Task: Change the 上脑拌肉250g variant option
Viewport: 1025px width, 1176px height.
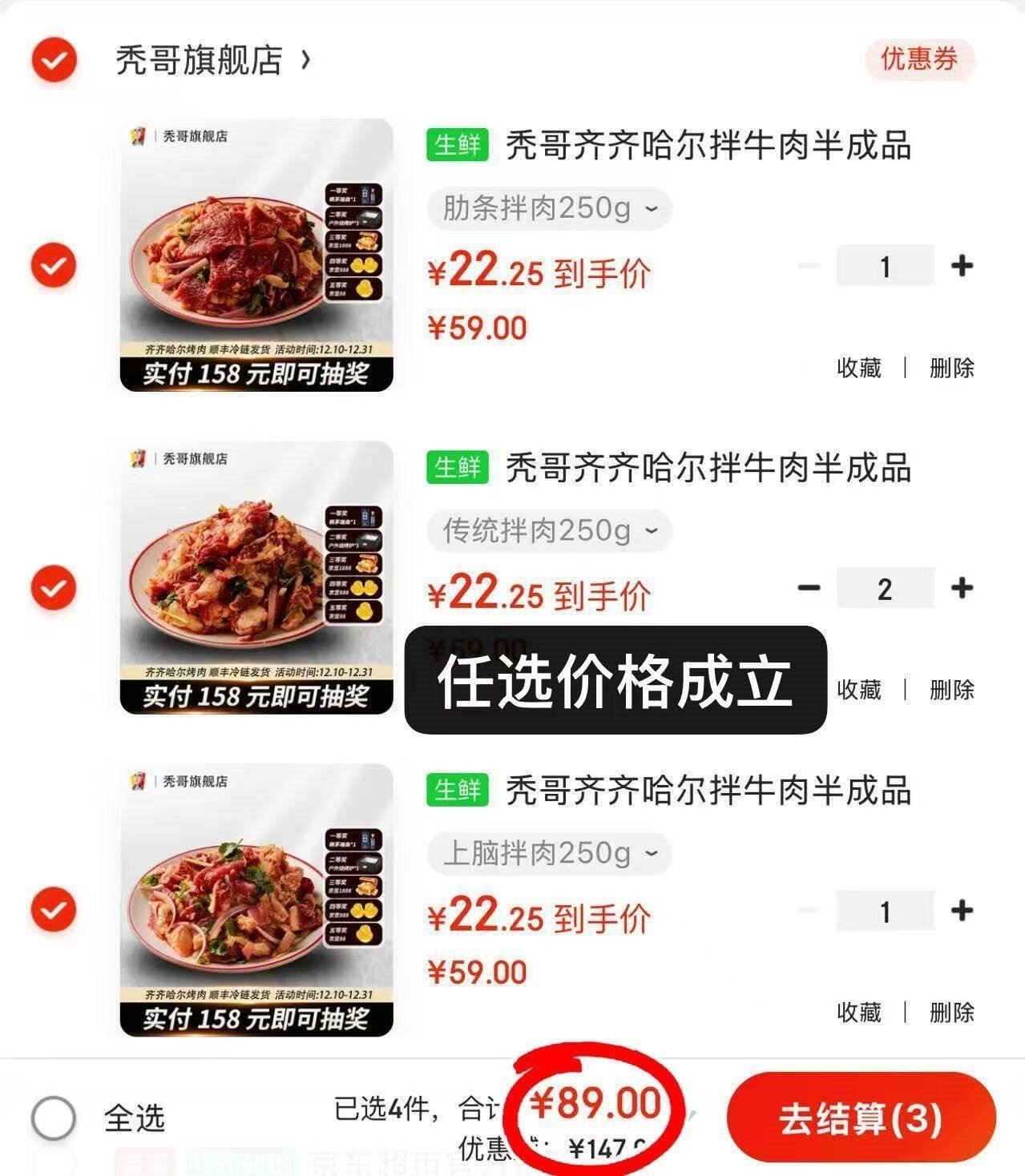Action: [x=549, y=854]
